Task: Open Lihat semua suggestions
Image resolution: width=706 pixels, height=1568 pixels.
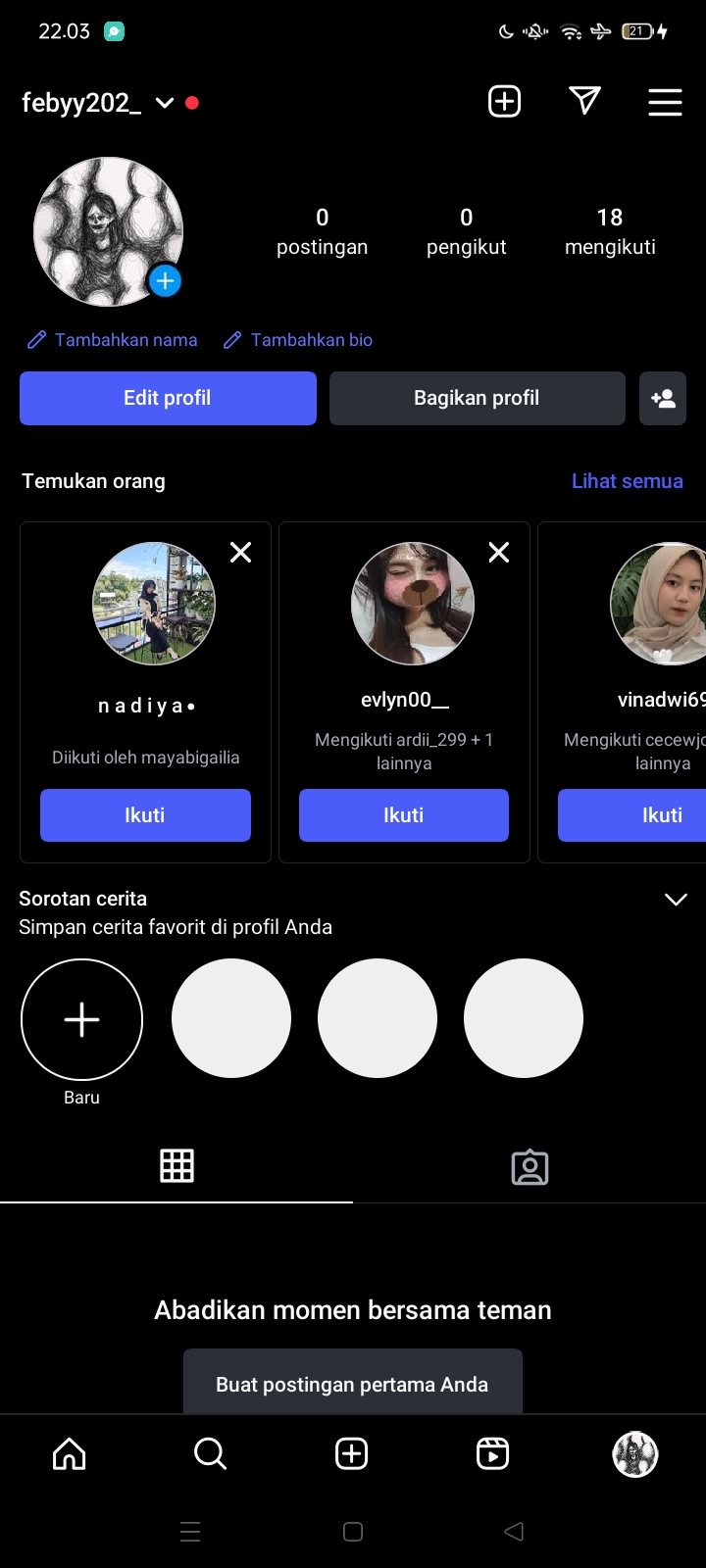Action: coord(627,481)
